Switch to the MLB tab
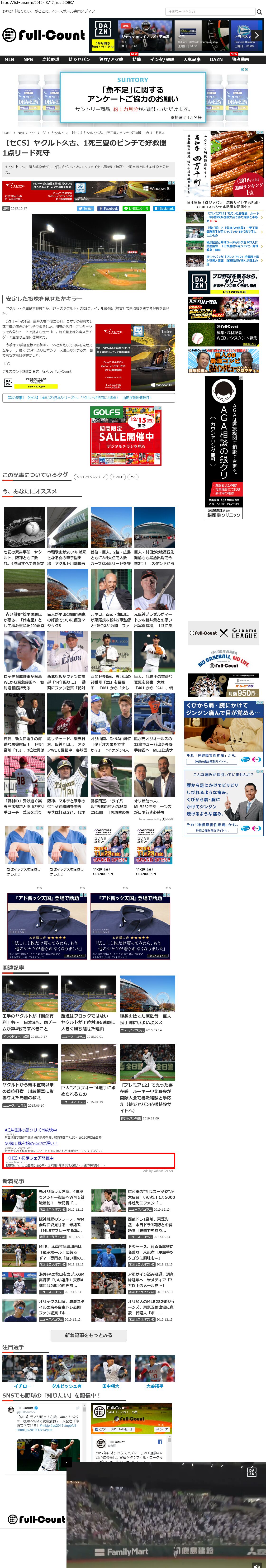The width and height of the screenshot is (266, 1568). pyautogui.click(x=9, y=60)
